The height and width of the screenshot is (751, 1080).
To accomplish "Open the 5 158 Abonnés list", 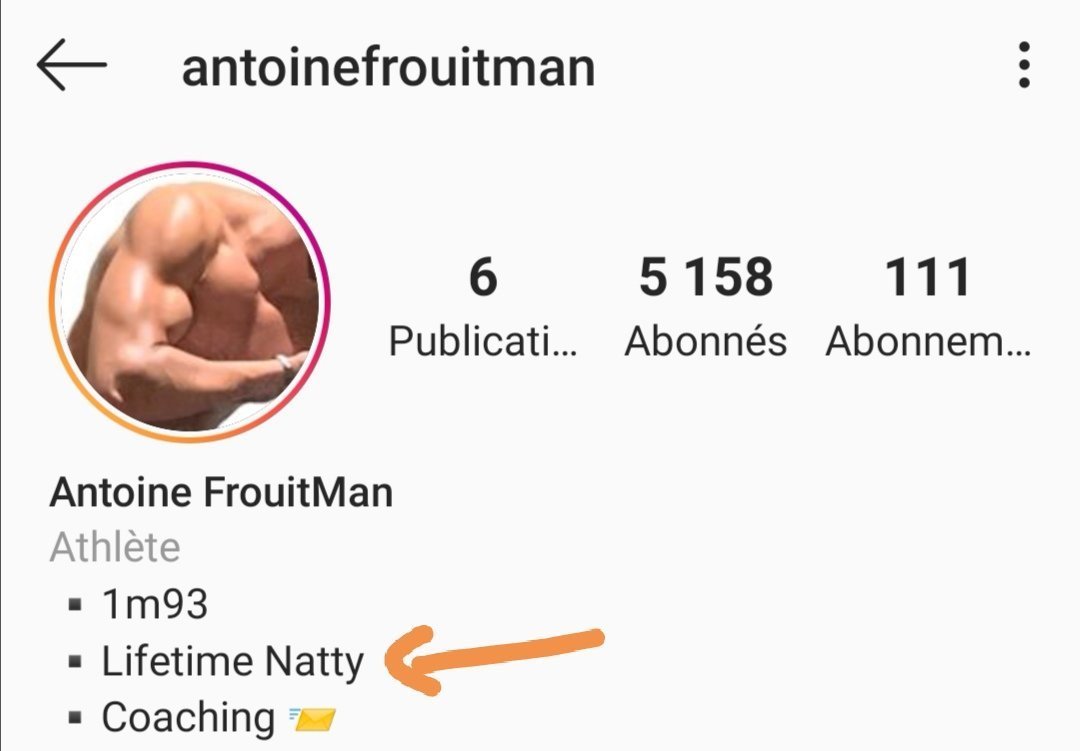I will click(706, 306).
